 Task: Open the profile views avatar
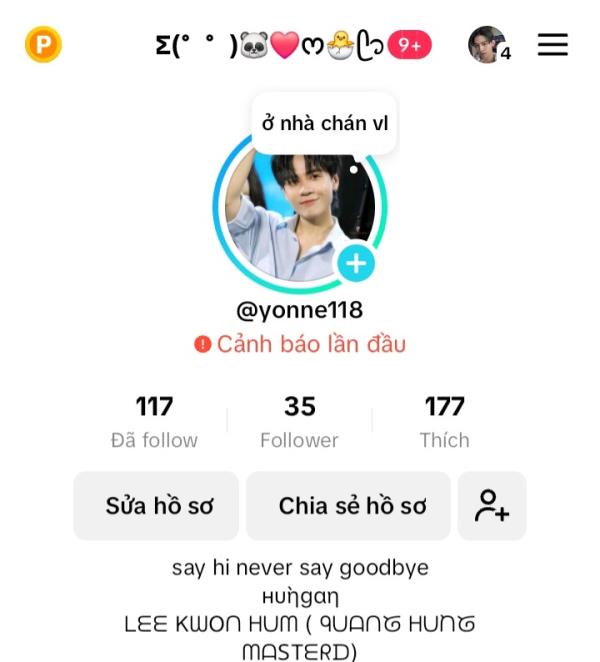[487, 45]
